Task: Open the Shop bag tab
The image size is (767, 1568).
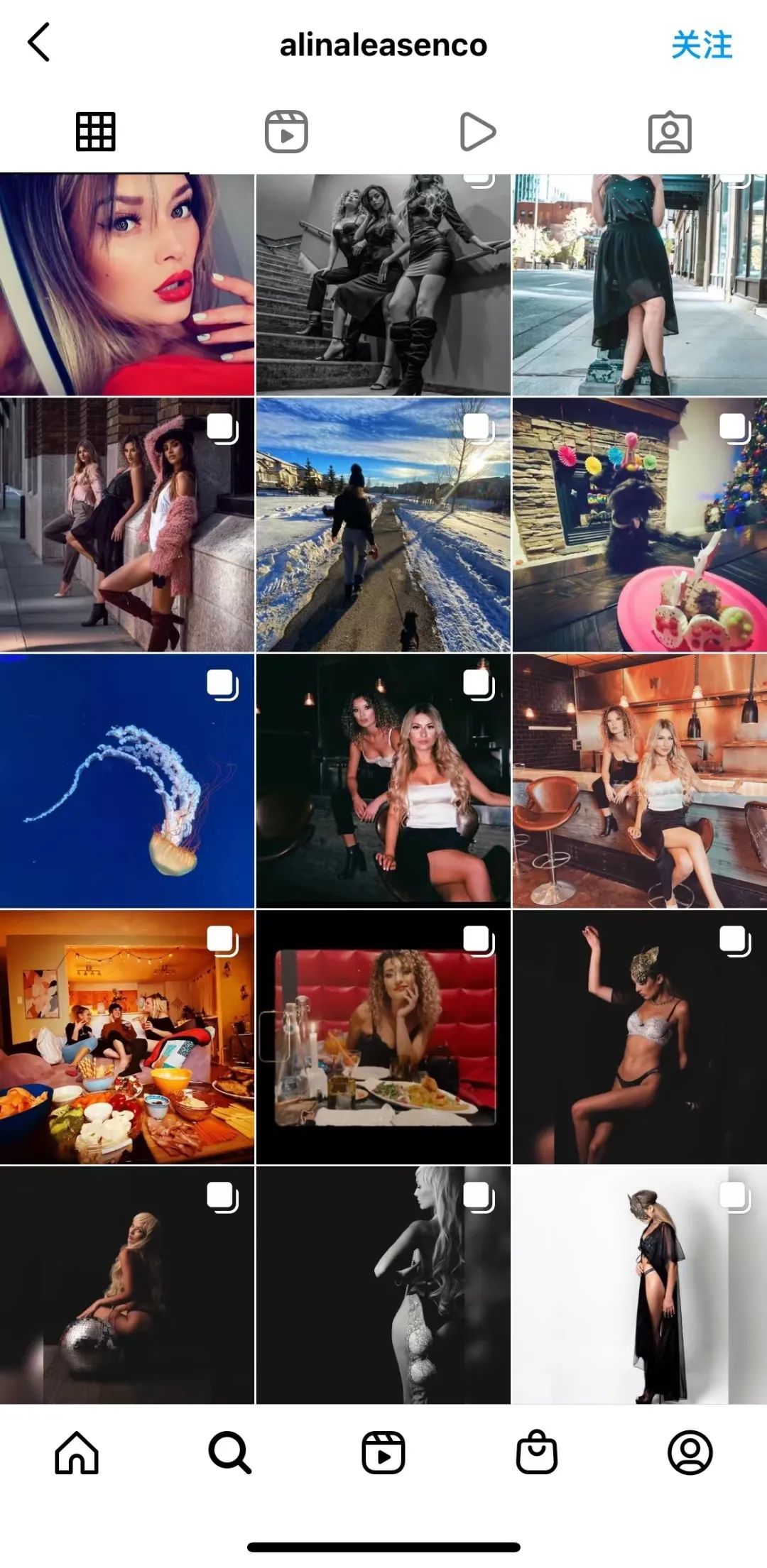Action: [537, 1452]
